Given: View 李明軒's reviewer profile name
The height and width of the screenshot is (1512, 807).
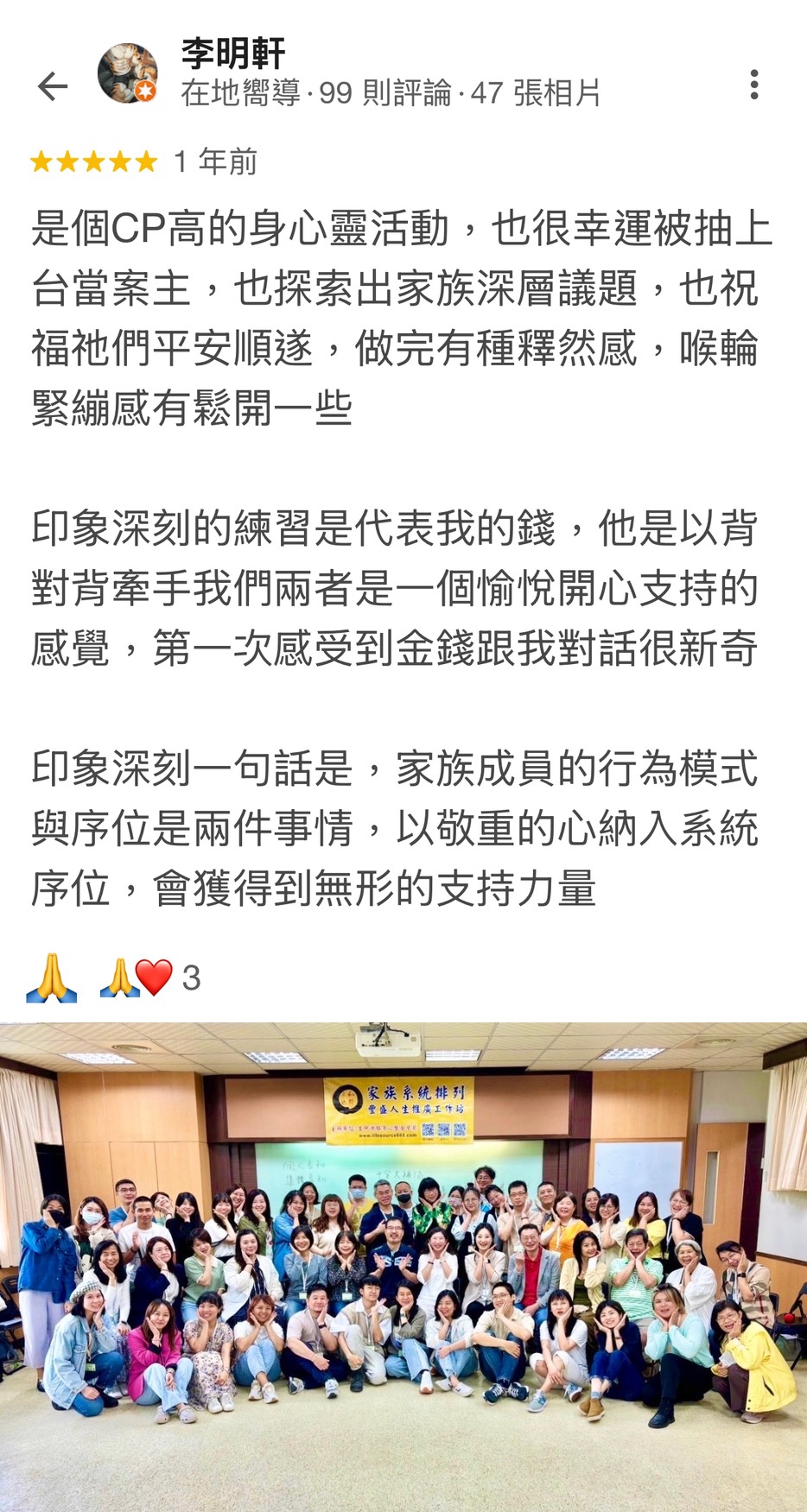Looking at the screenshot, I should (x=233, y=54).
